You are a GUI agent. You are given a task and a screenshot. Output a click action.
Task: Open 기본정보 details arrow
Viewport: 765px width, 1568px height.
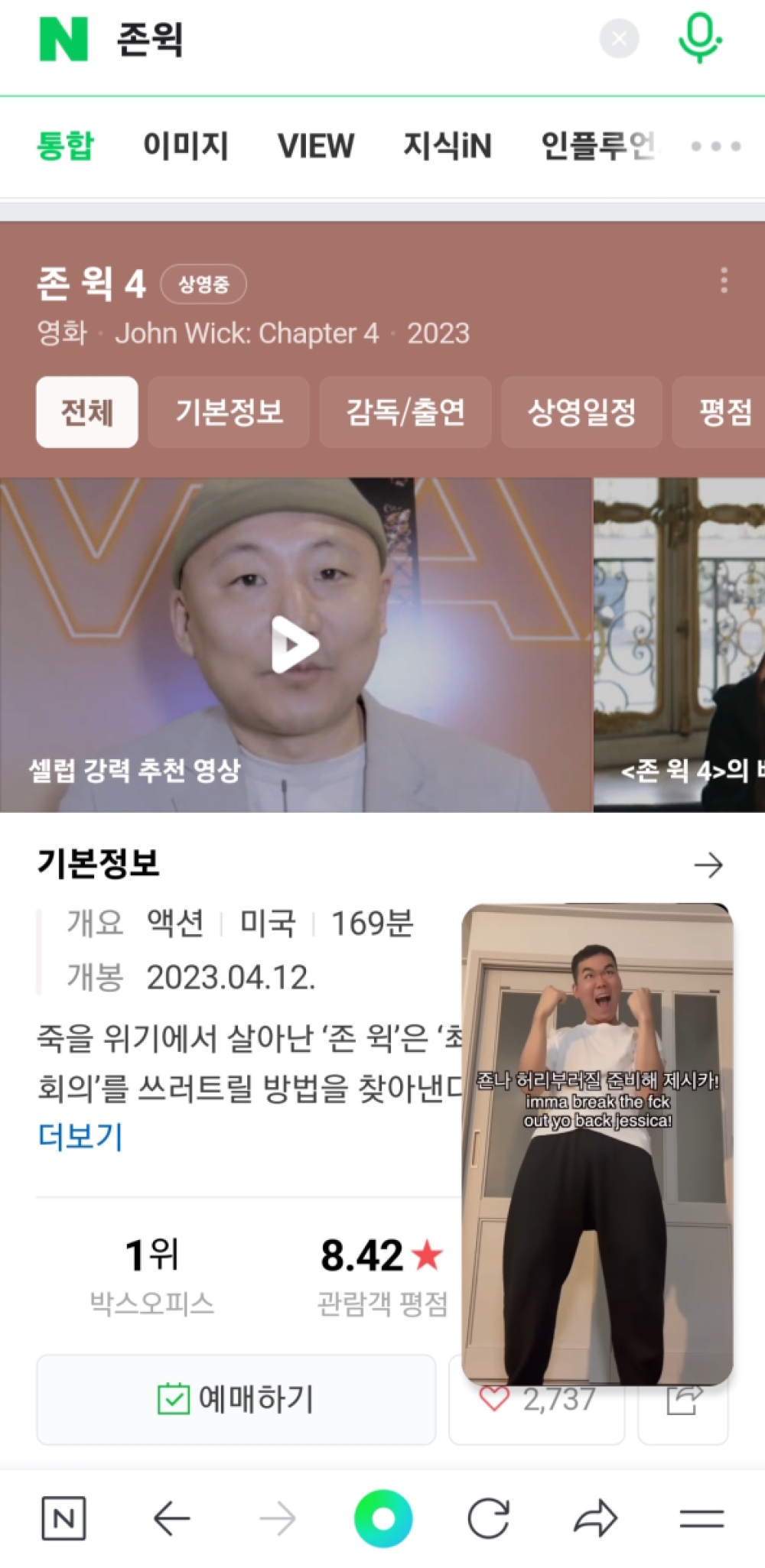coord(708,865)
